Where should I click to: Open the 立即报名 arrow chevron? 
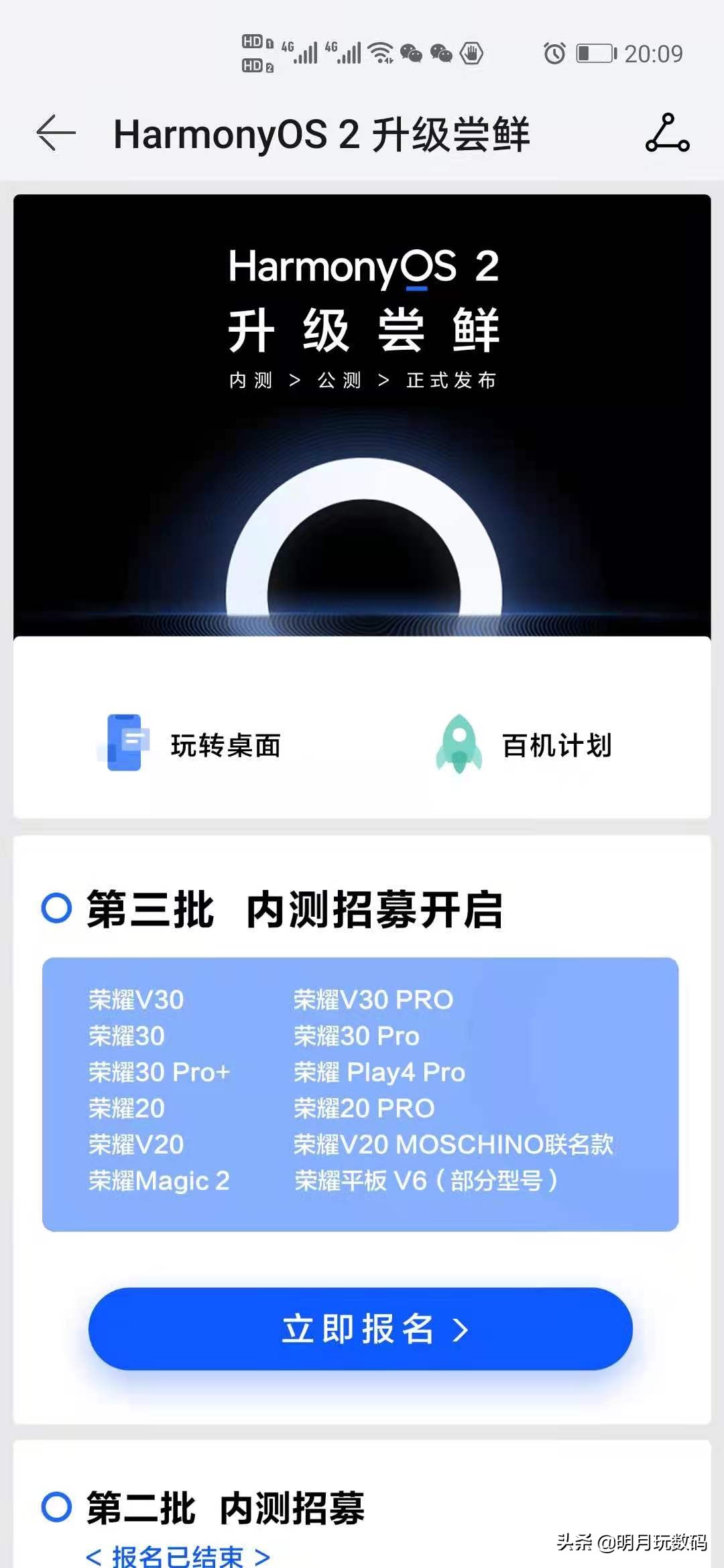[x=458, y=1329]
